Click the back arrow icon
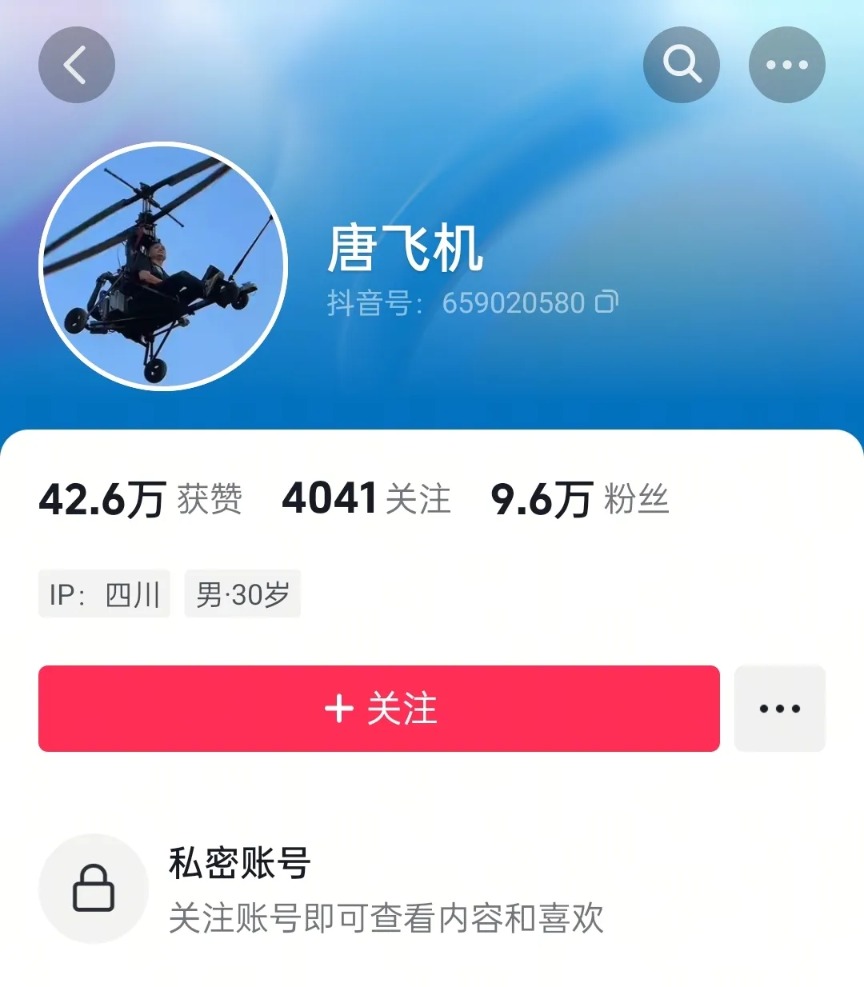Image resolution: width=864 pixels, height=987 pixels. tap(76, 64)
